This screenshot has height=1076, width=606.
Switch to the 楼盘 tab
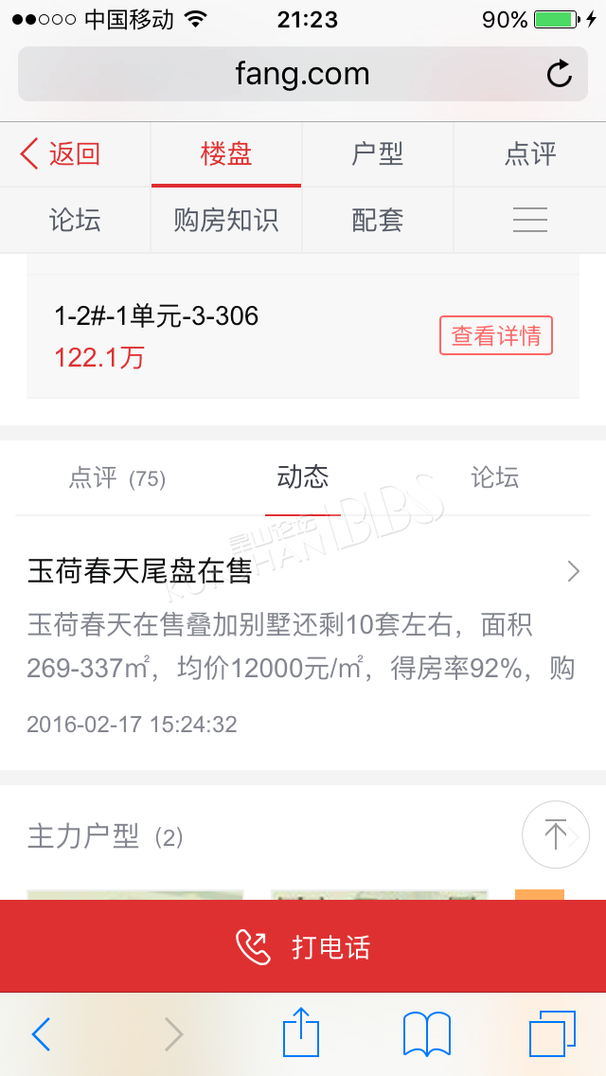[226, 154]
